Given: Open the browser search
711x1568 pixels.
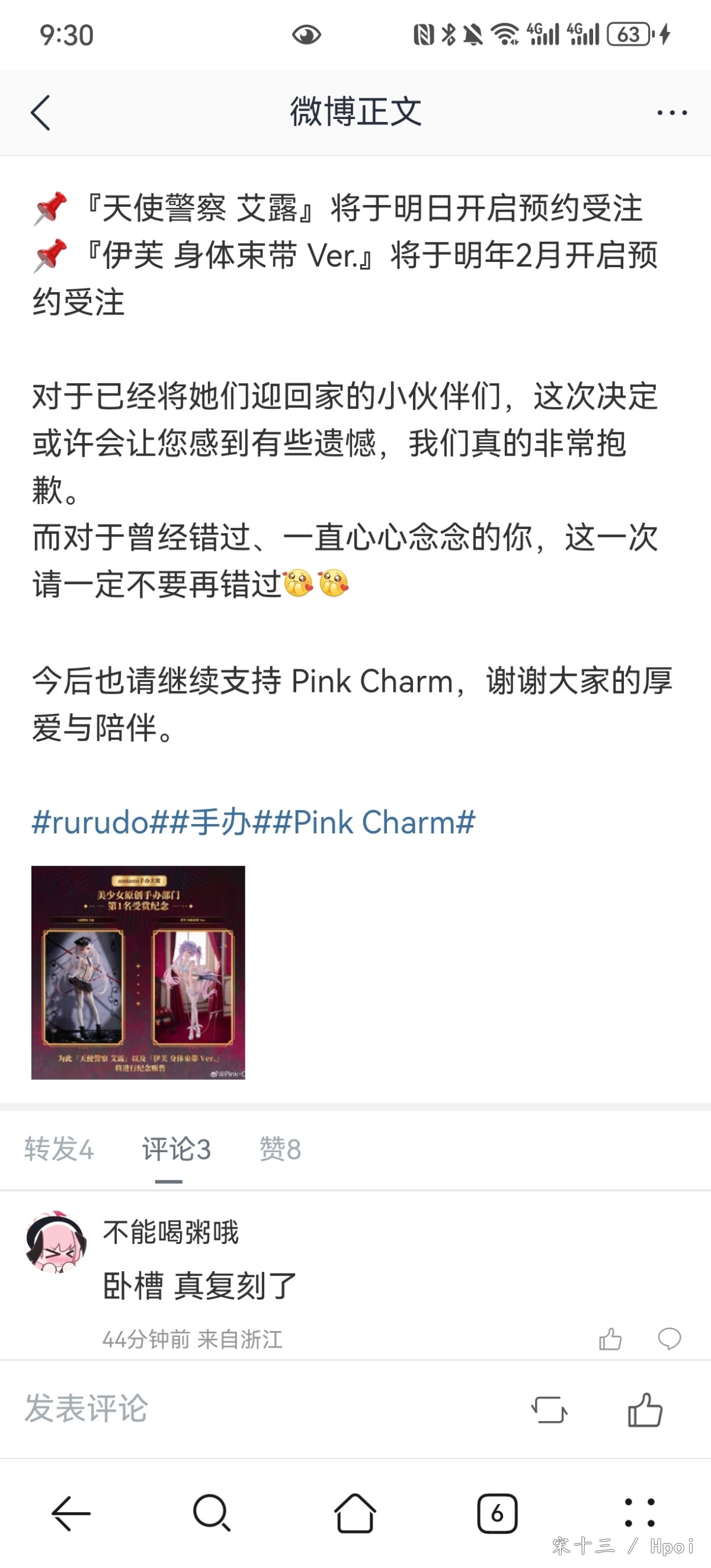Looking at the screenshot, I should coord(212,1514).
